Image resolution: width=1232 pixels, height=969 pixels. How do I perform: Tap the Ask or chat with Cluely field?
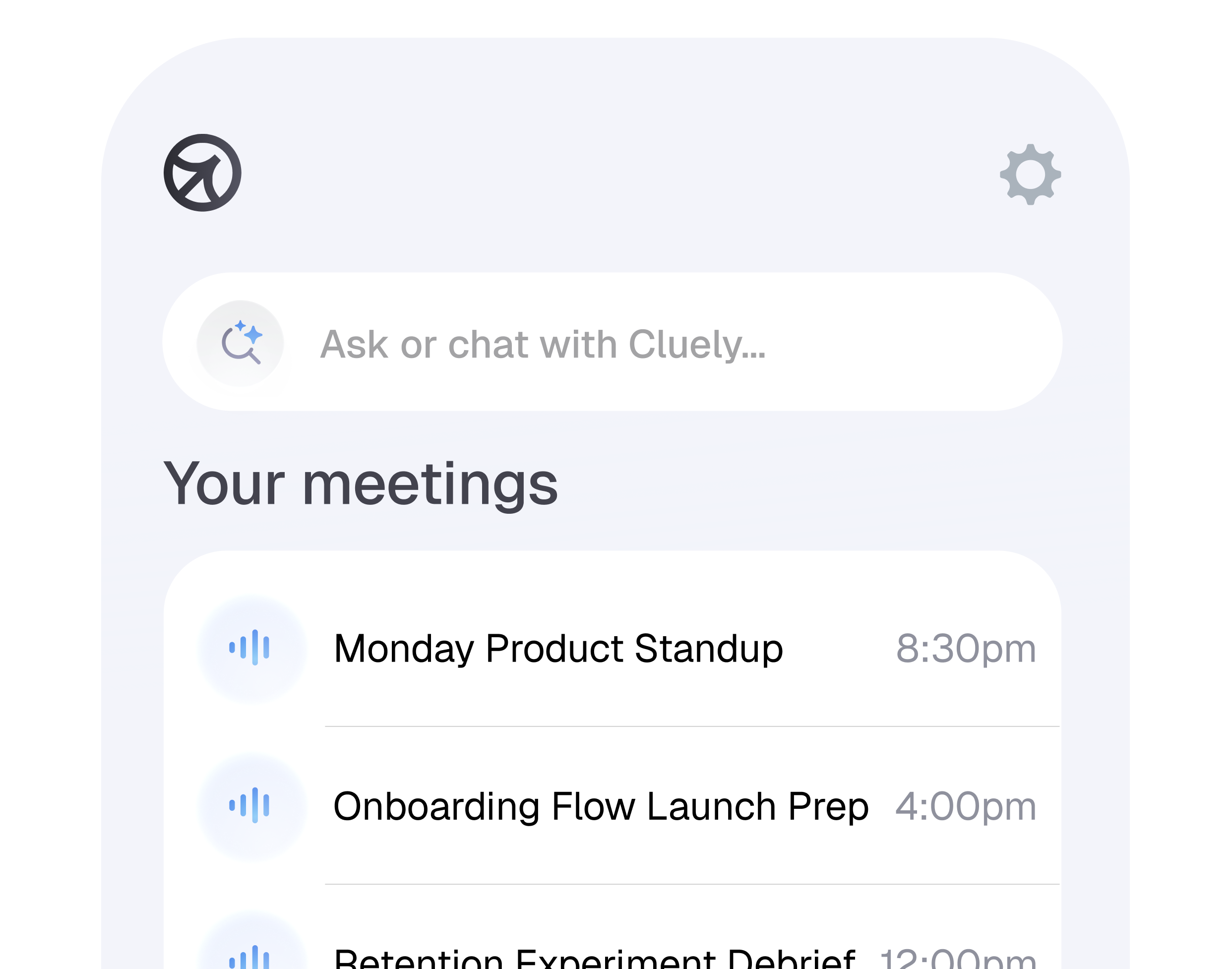(x=613, y=344)
